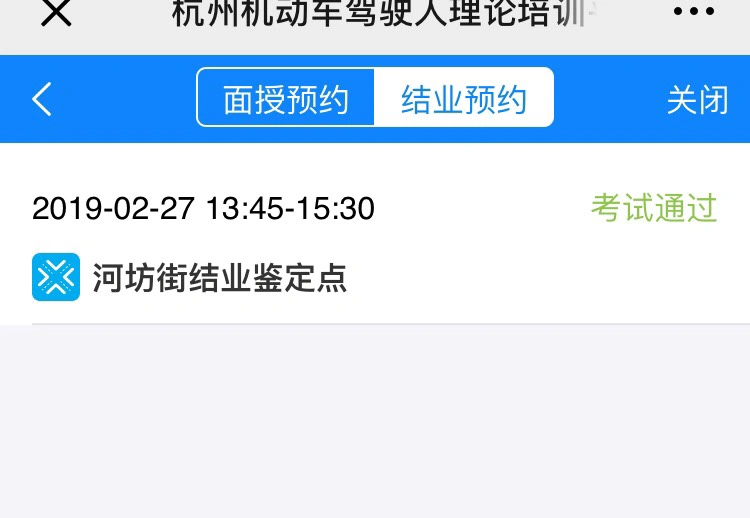Open the three-dot overflow menu
The width and height of the screenshot is (750, 518).
[693, 13]
